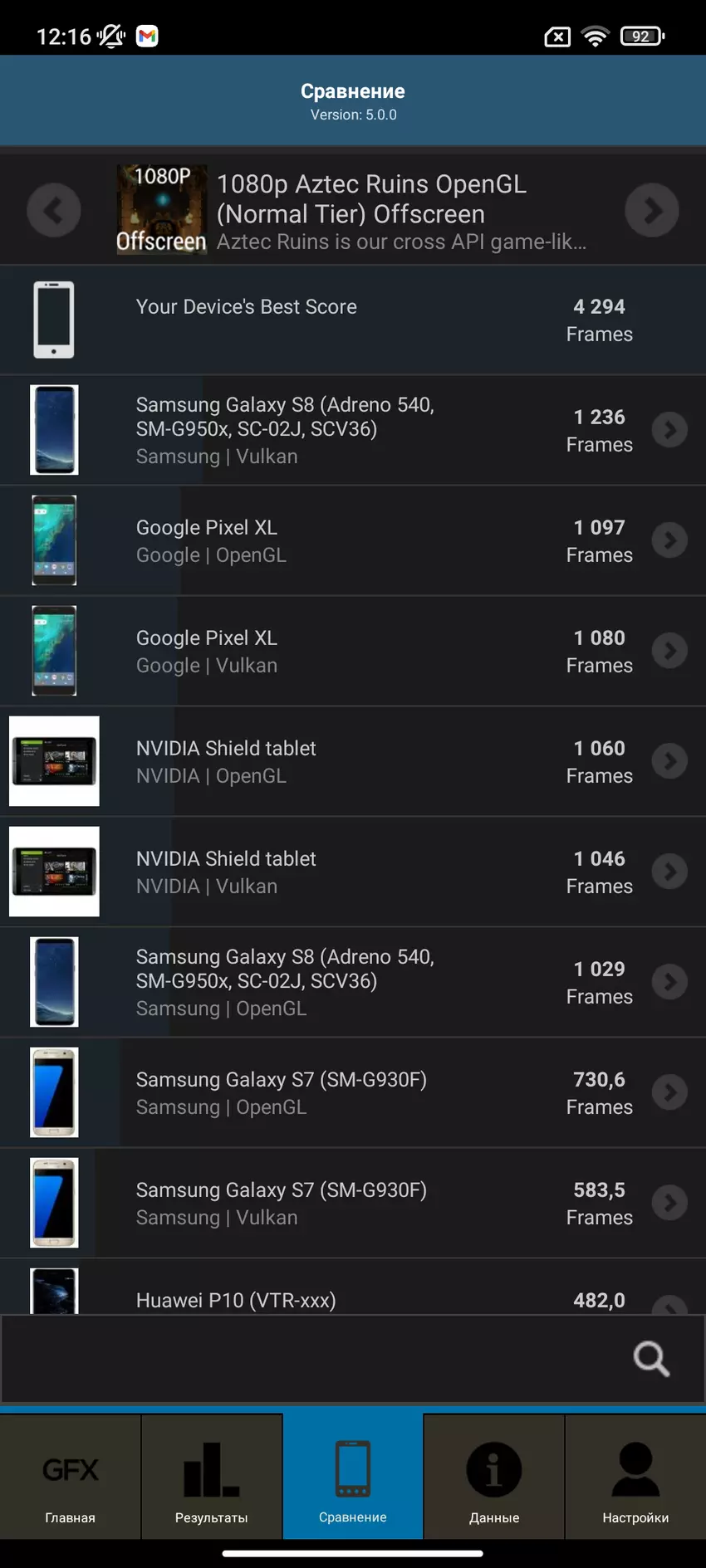Select the Сравнение tab
Image resolution: width=706 pixels, height=1568 pixels.
pyautogui.click(x=353, y=1478)
